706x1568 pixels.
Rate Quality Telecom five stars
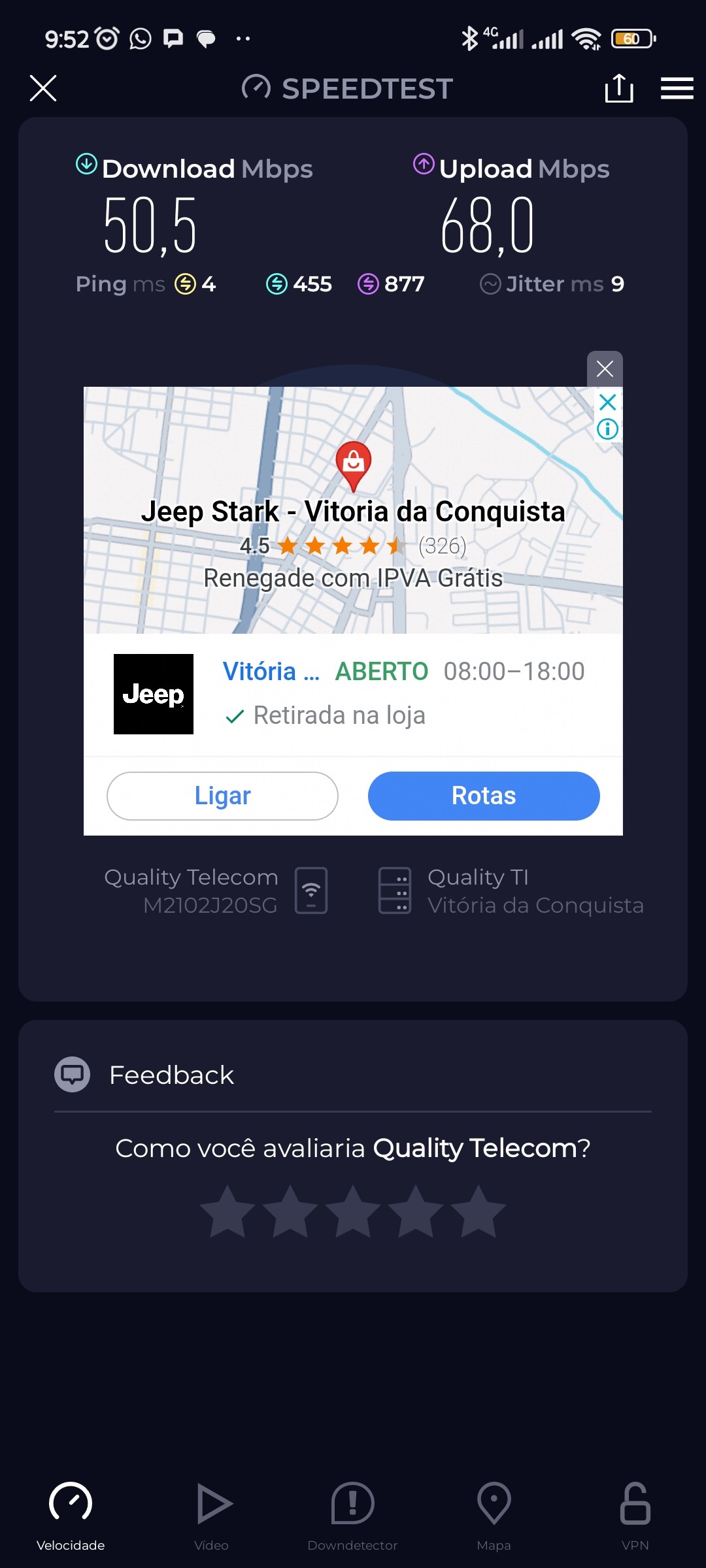tap(479, 1213)
